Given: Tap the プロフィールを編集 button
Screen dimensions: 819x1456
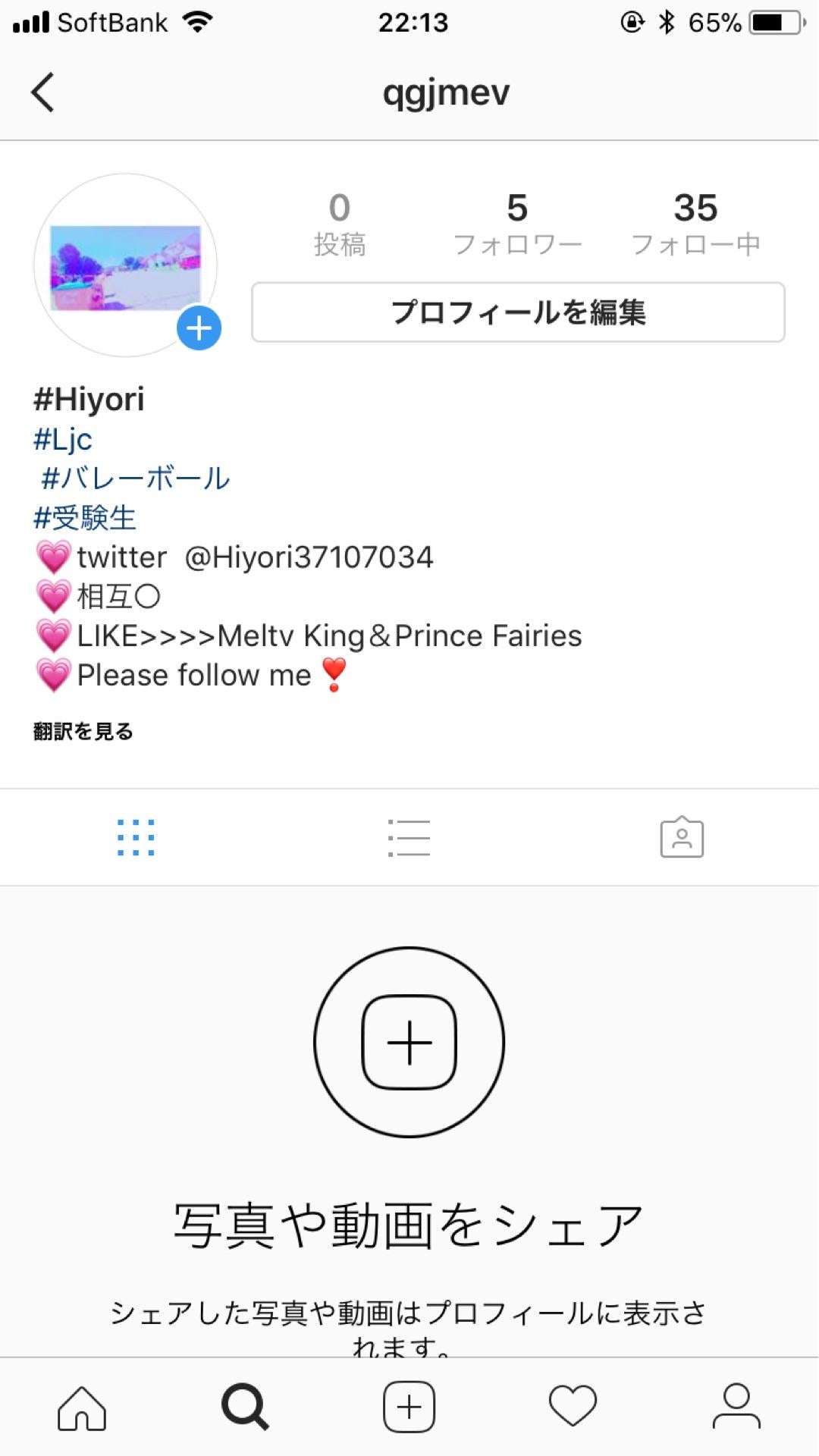Looking at the screenshot, I should [x=518, y=312].
